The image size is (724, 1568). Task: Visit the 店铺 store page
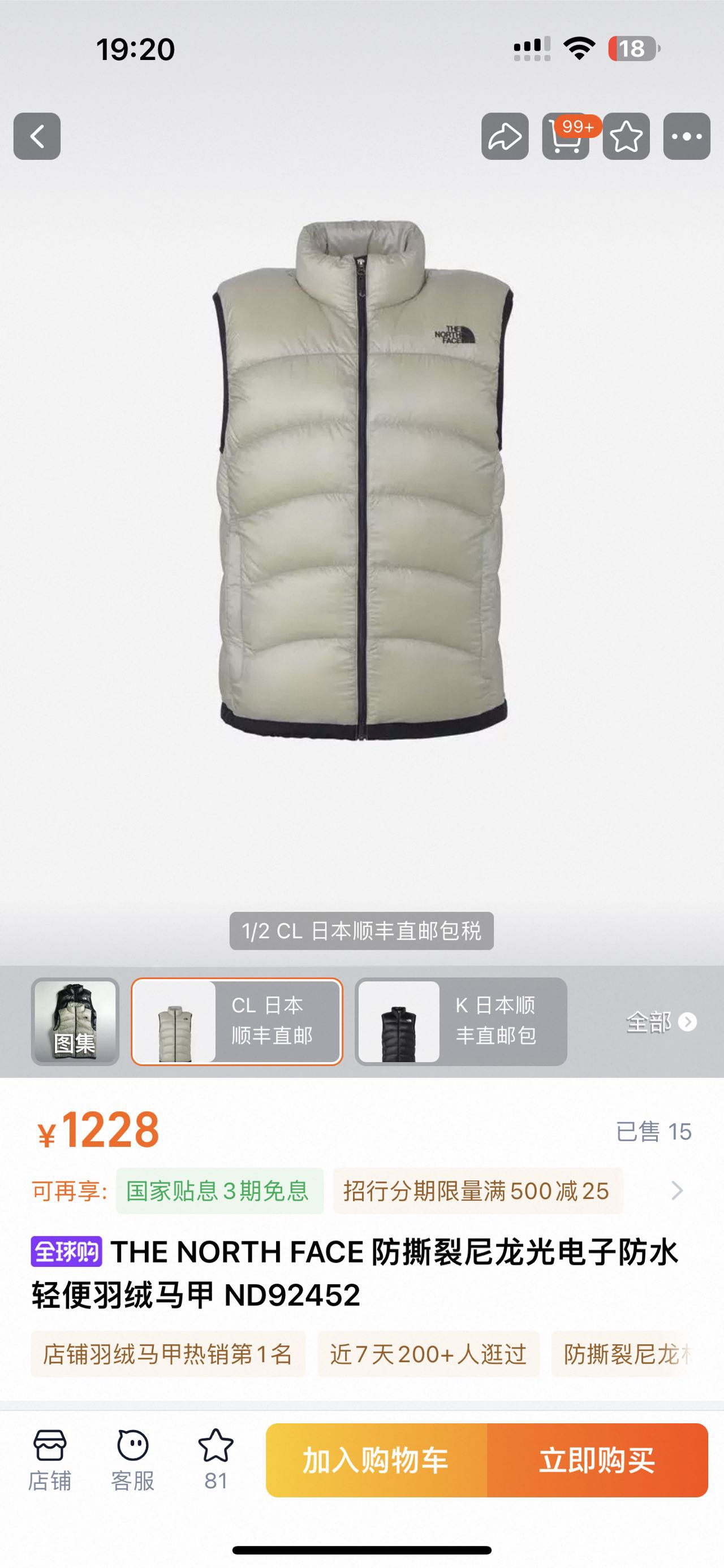[x=50, y=1459]
